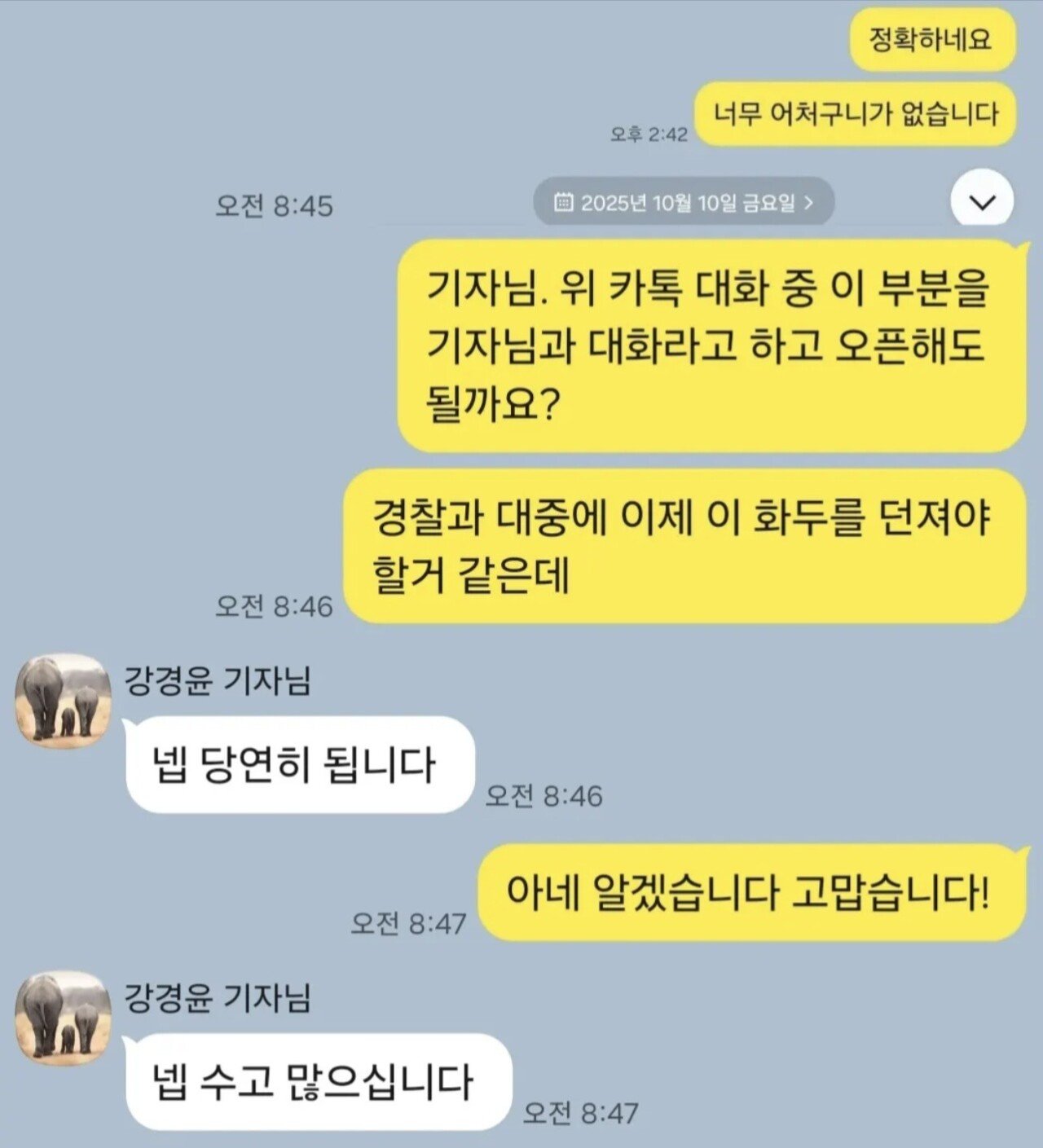Open 강경윤 기자님 profile beside '넵 당연히 됩니다'
Viewport: 1043px width, 1148px height.
coord(64,702)
